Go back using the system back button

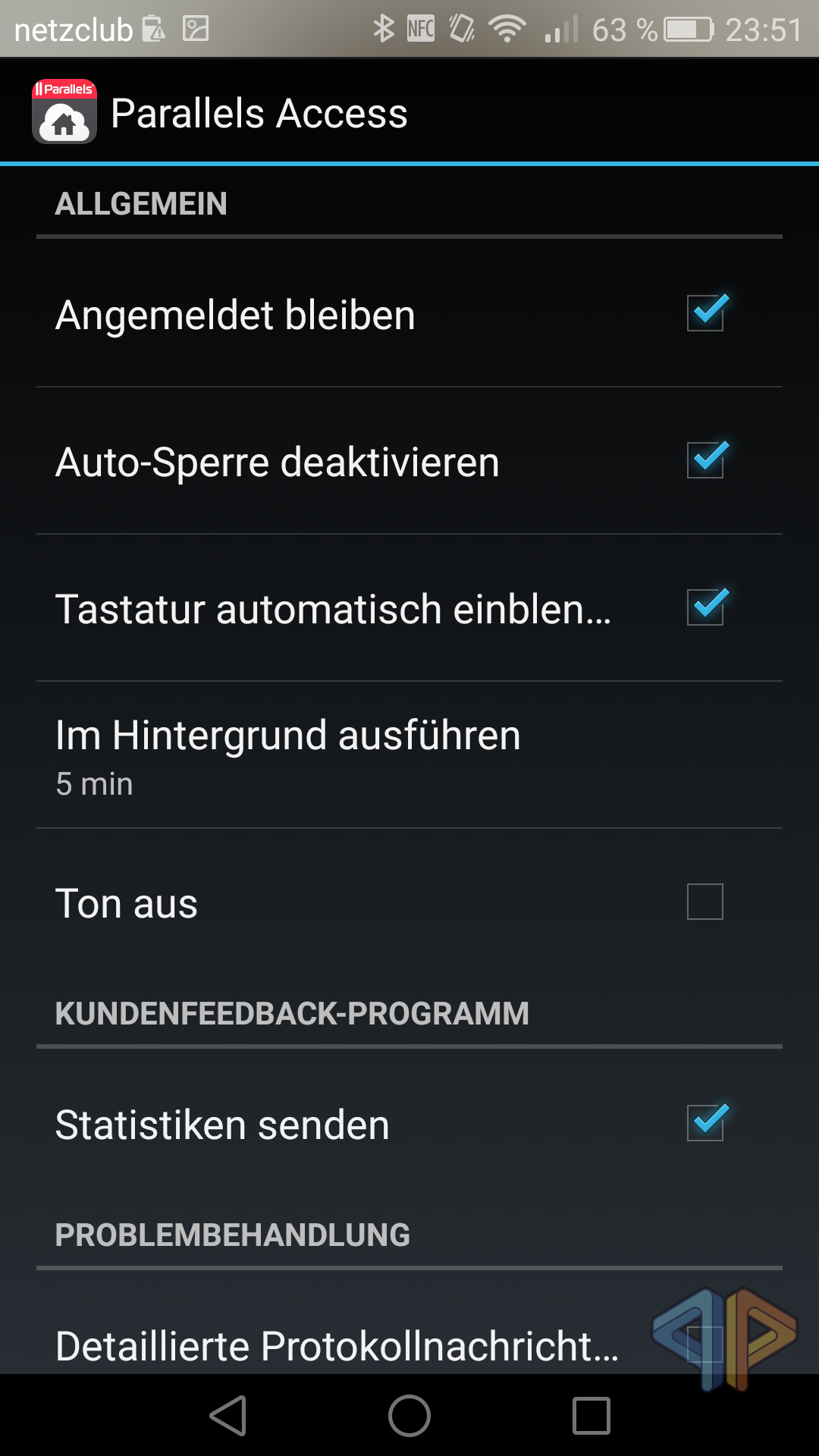pos(228,1416)
